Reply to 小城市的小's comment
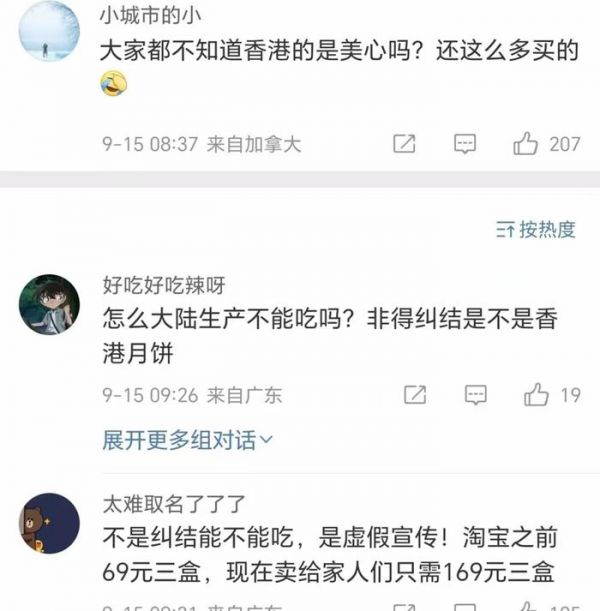600x611 pixels. pos(465,144)
